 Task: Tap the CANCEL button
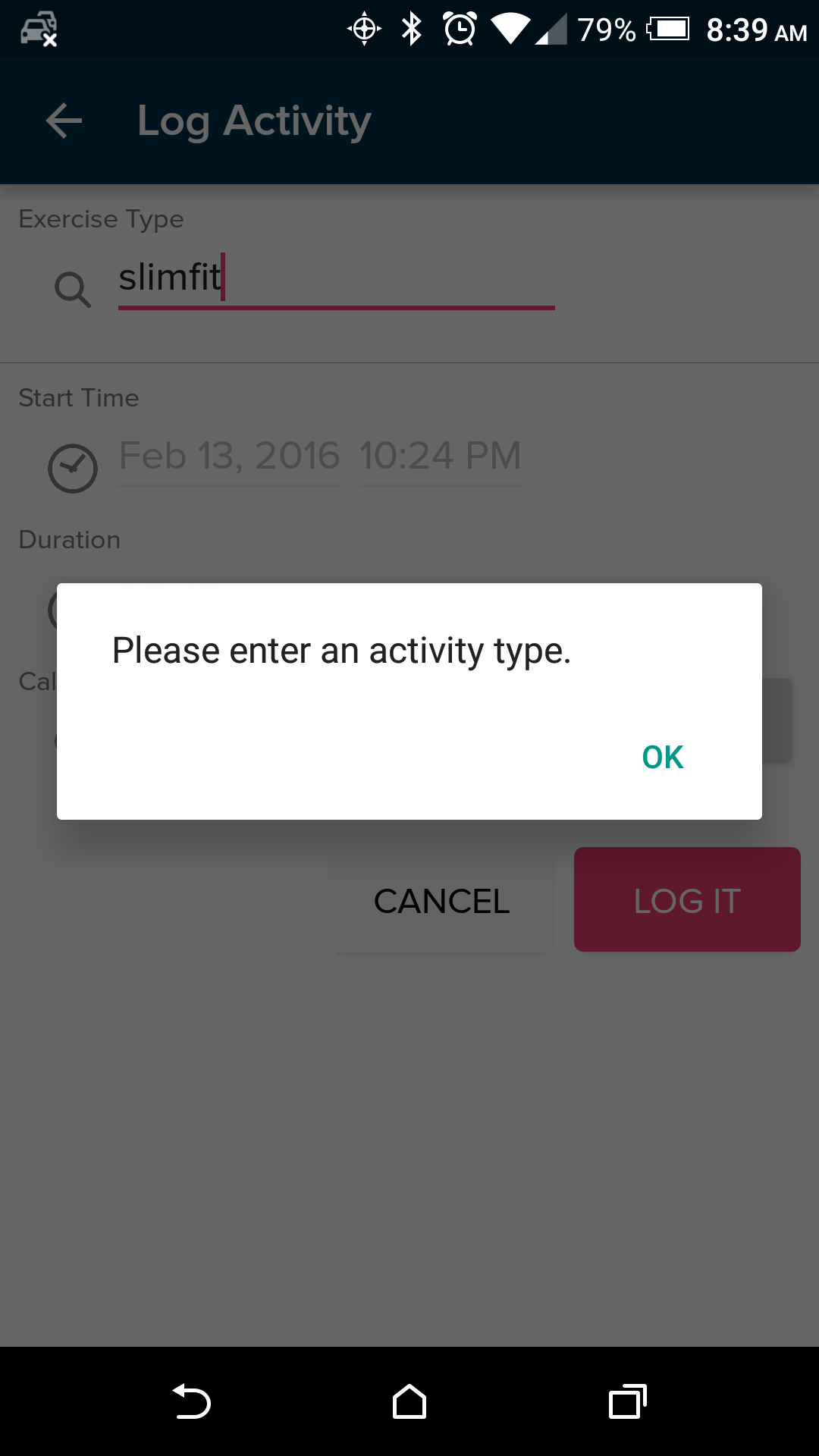441,901
